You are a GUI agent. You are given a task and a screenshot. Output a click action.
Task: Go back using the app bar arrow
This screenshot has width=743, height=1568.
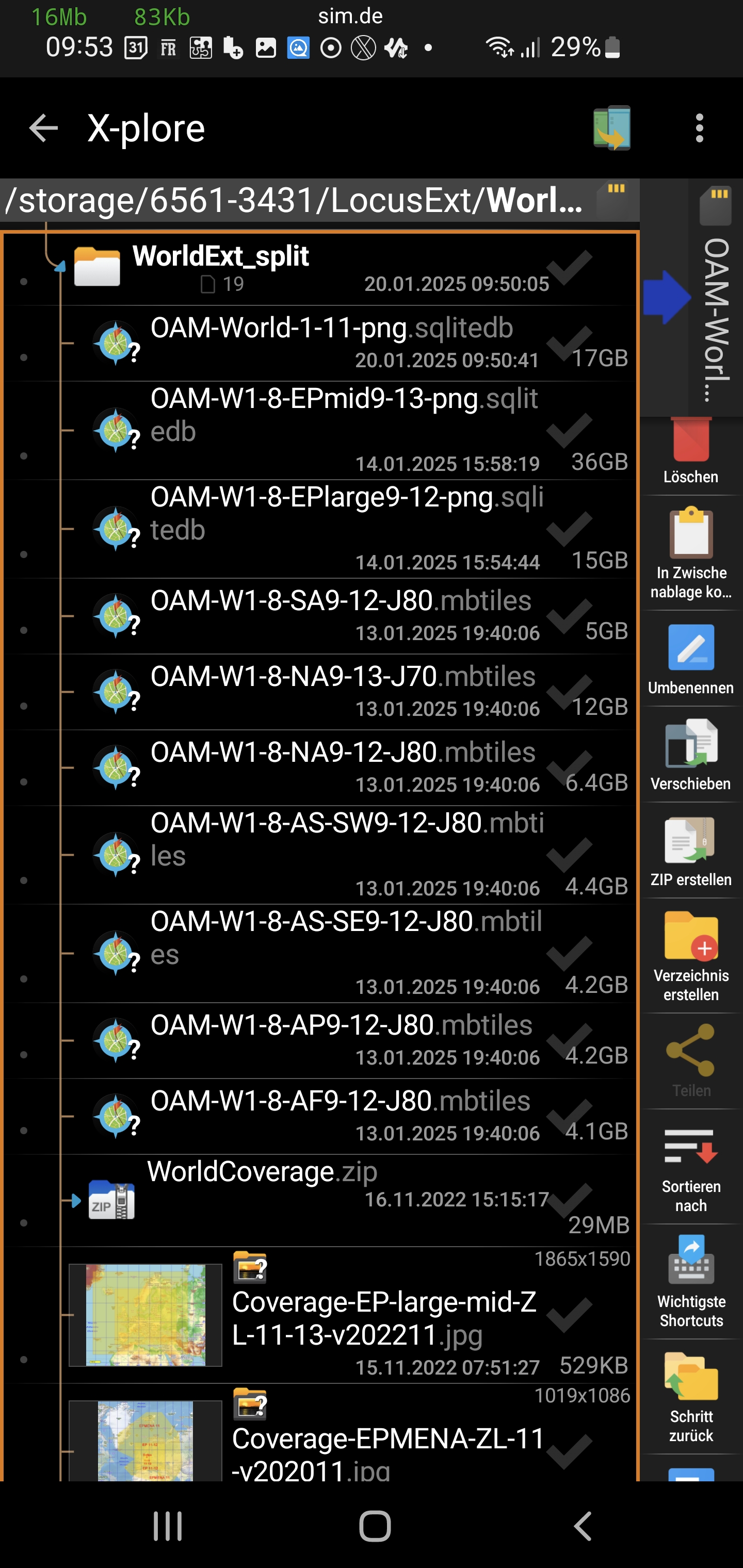(43, 128)
